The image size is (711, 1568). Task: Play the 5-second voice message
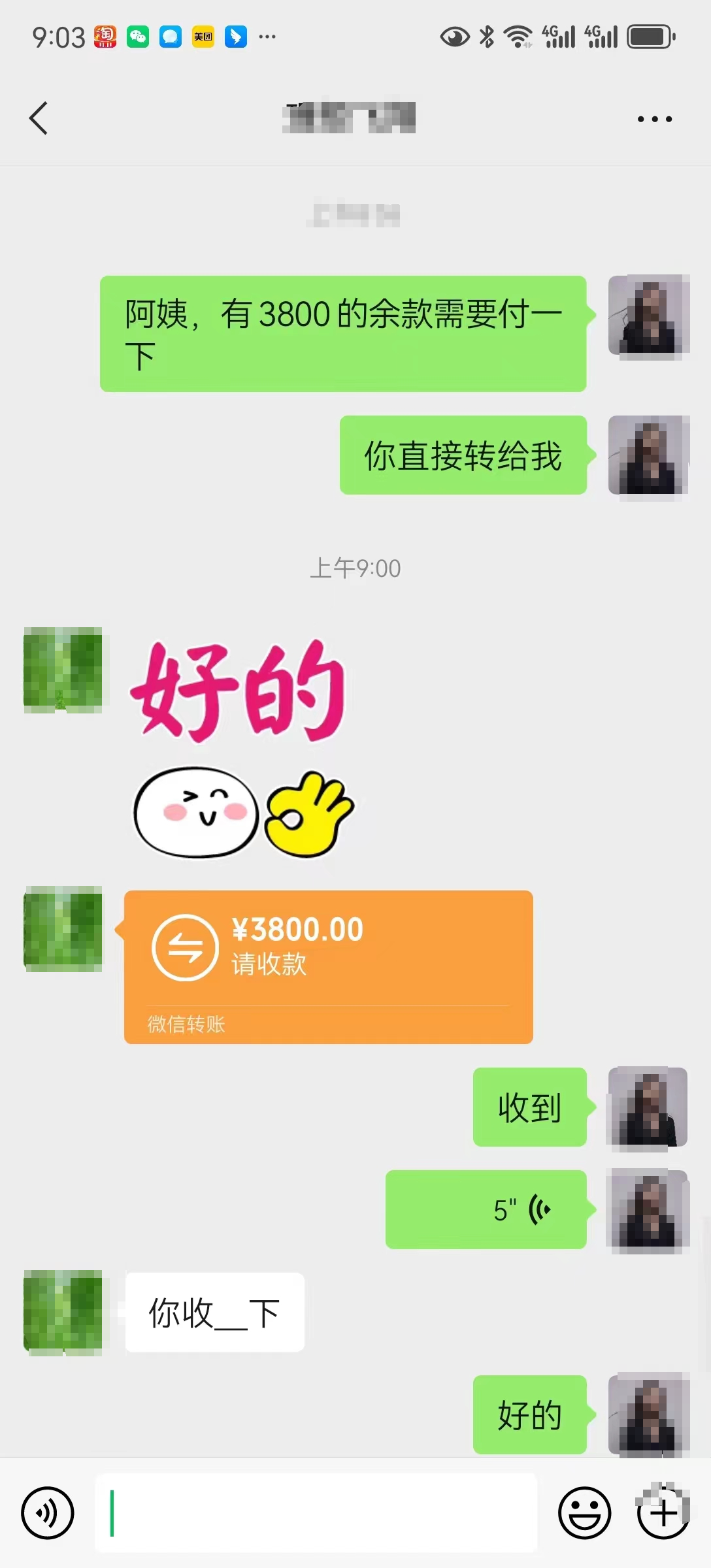point(486,1209)
